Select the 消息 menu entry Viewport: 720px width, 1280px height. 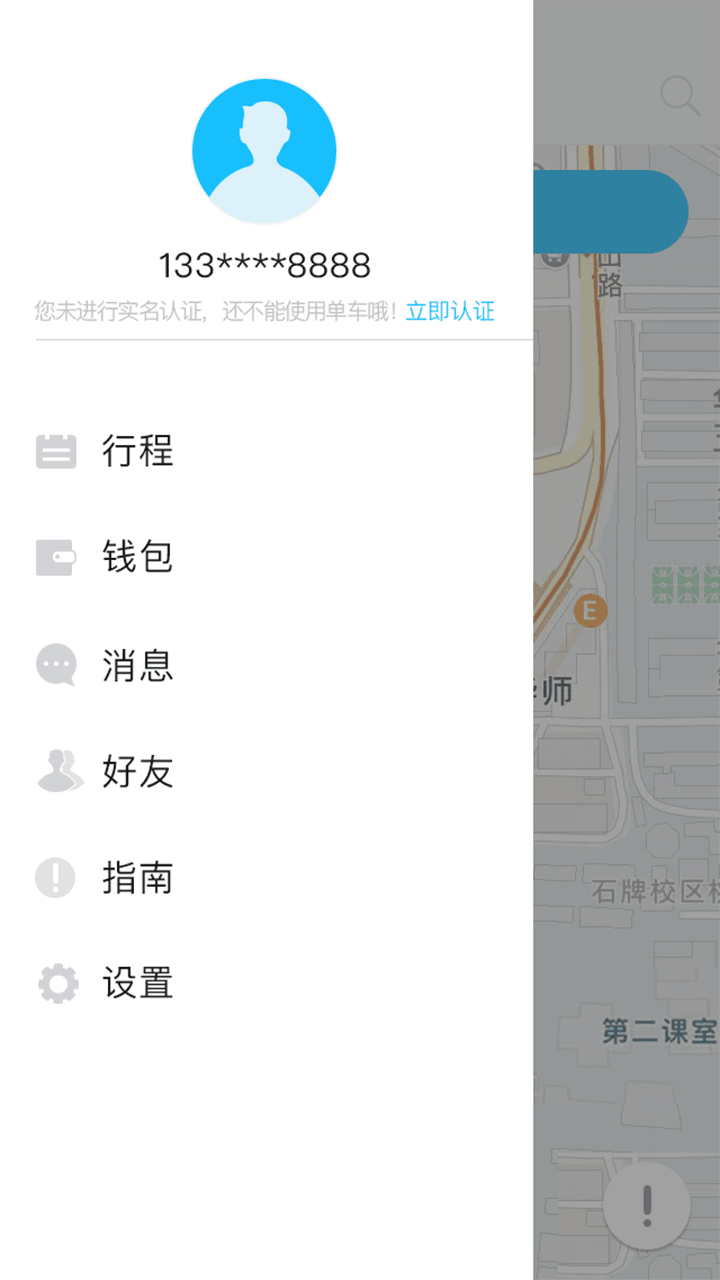point(140,664)
